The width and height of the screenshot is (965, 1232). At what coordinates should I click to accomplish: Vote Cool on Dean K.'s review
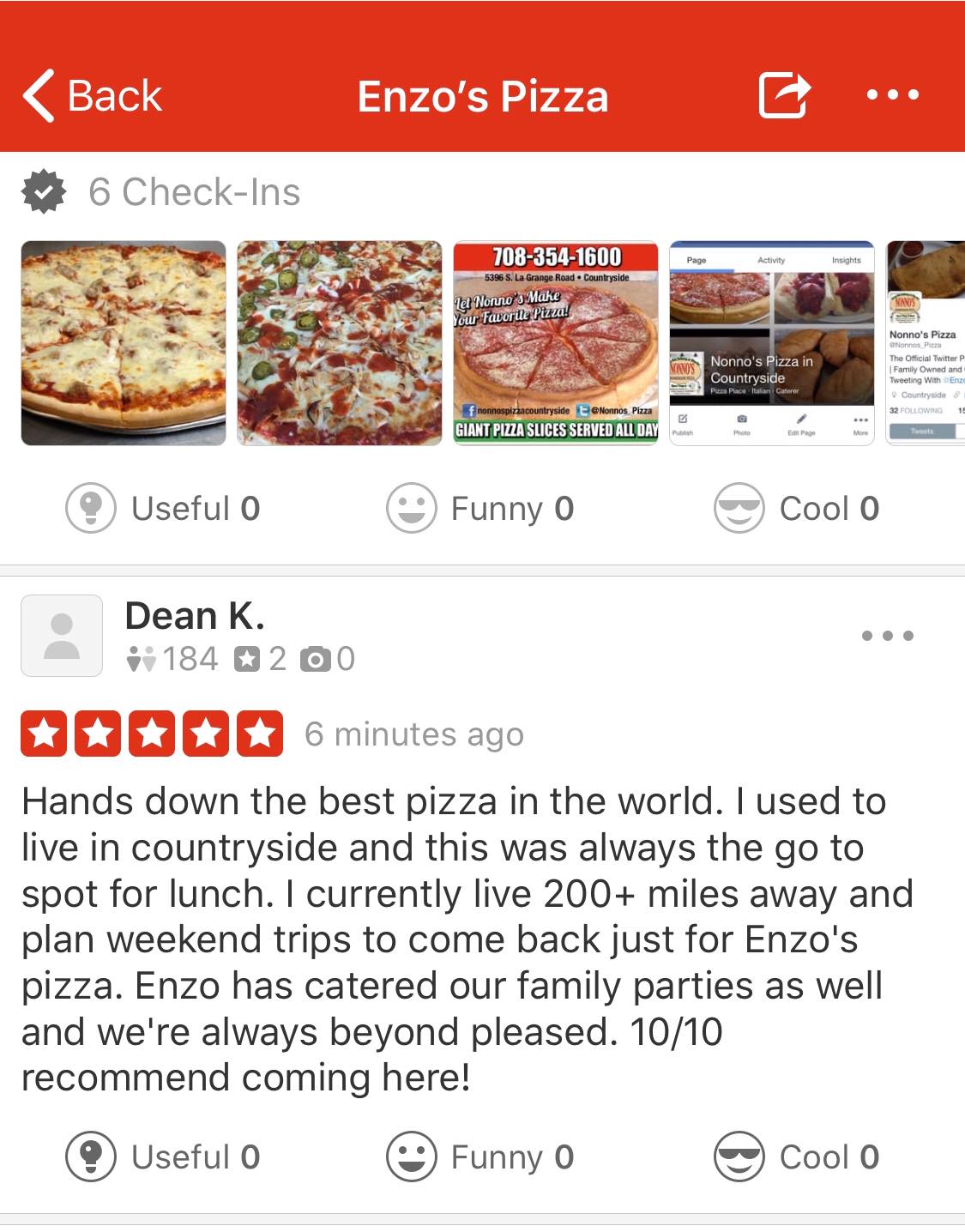coord(797,1157)
